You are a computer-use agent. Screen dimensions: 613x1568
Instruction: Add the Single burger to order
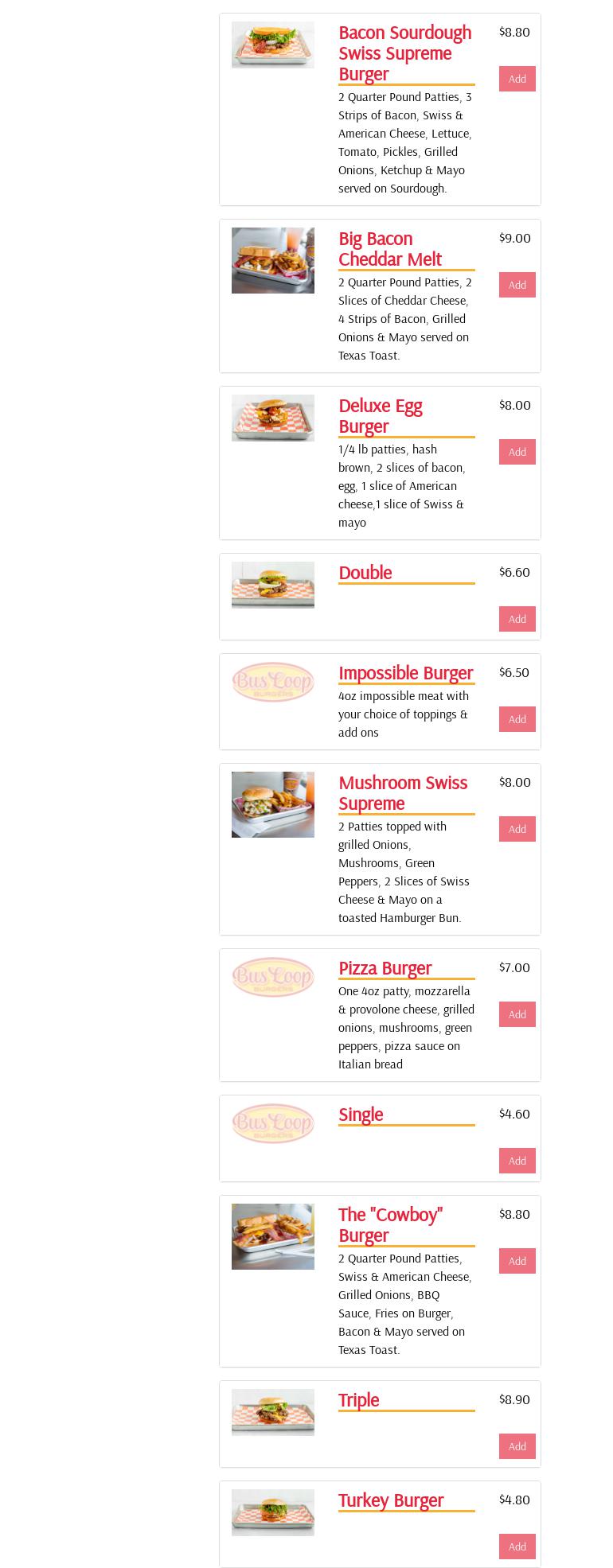[x=517, y=1161]
